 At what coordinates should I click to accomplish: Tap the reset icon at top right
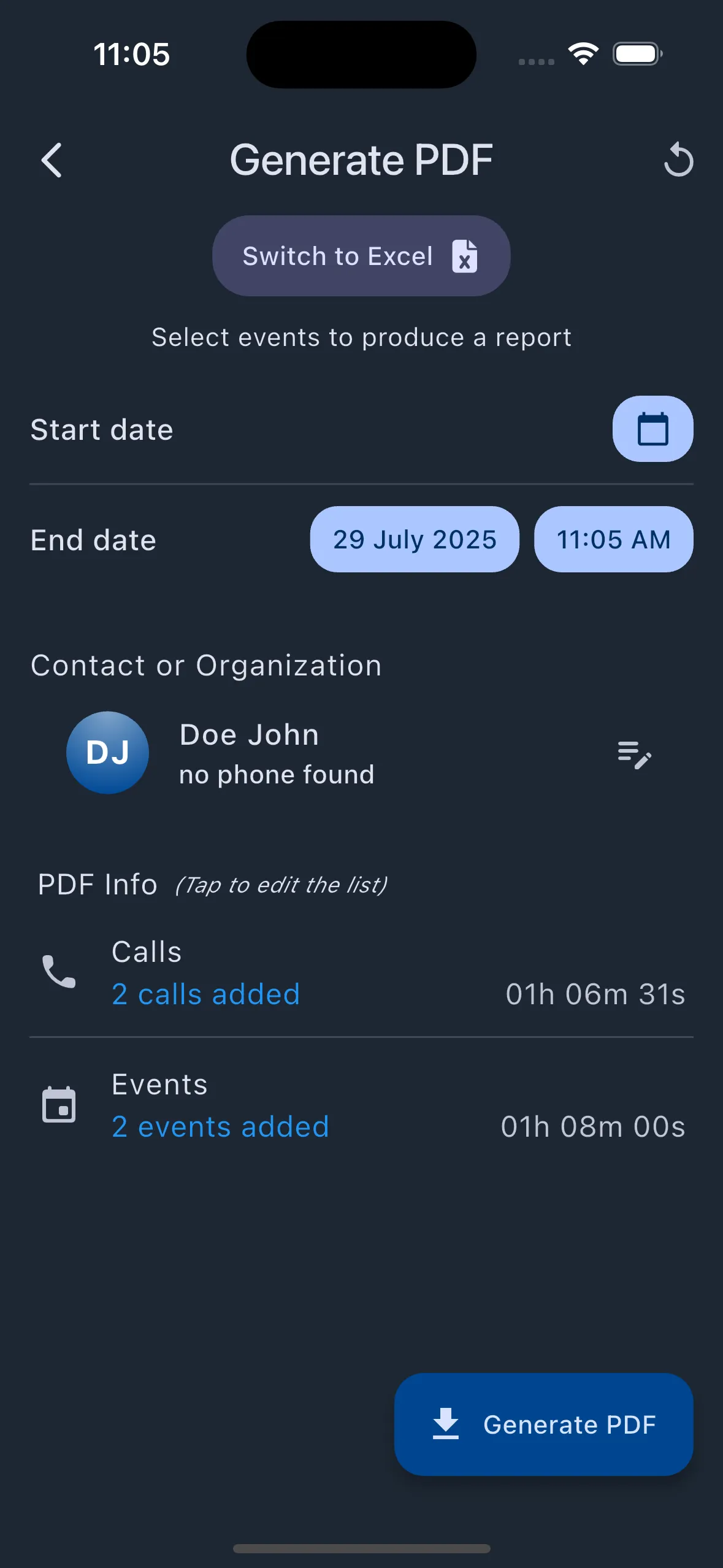point(679,159)
